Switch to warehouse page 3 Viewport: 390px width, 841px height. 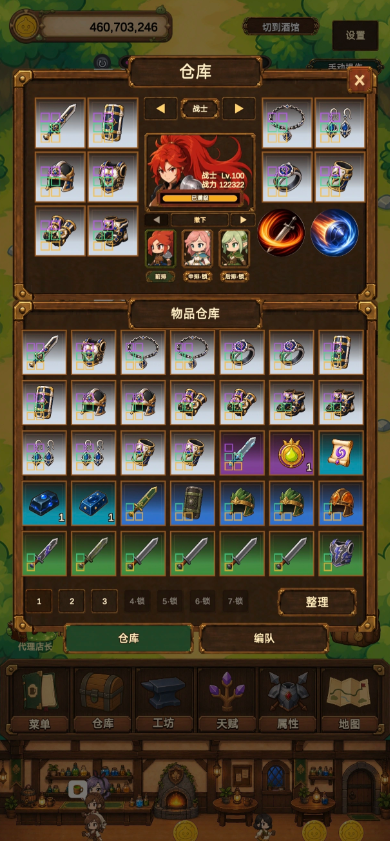pos(105,601)
